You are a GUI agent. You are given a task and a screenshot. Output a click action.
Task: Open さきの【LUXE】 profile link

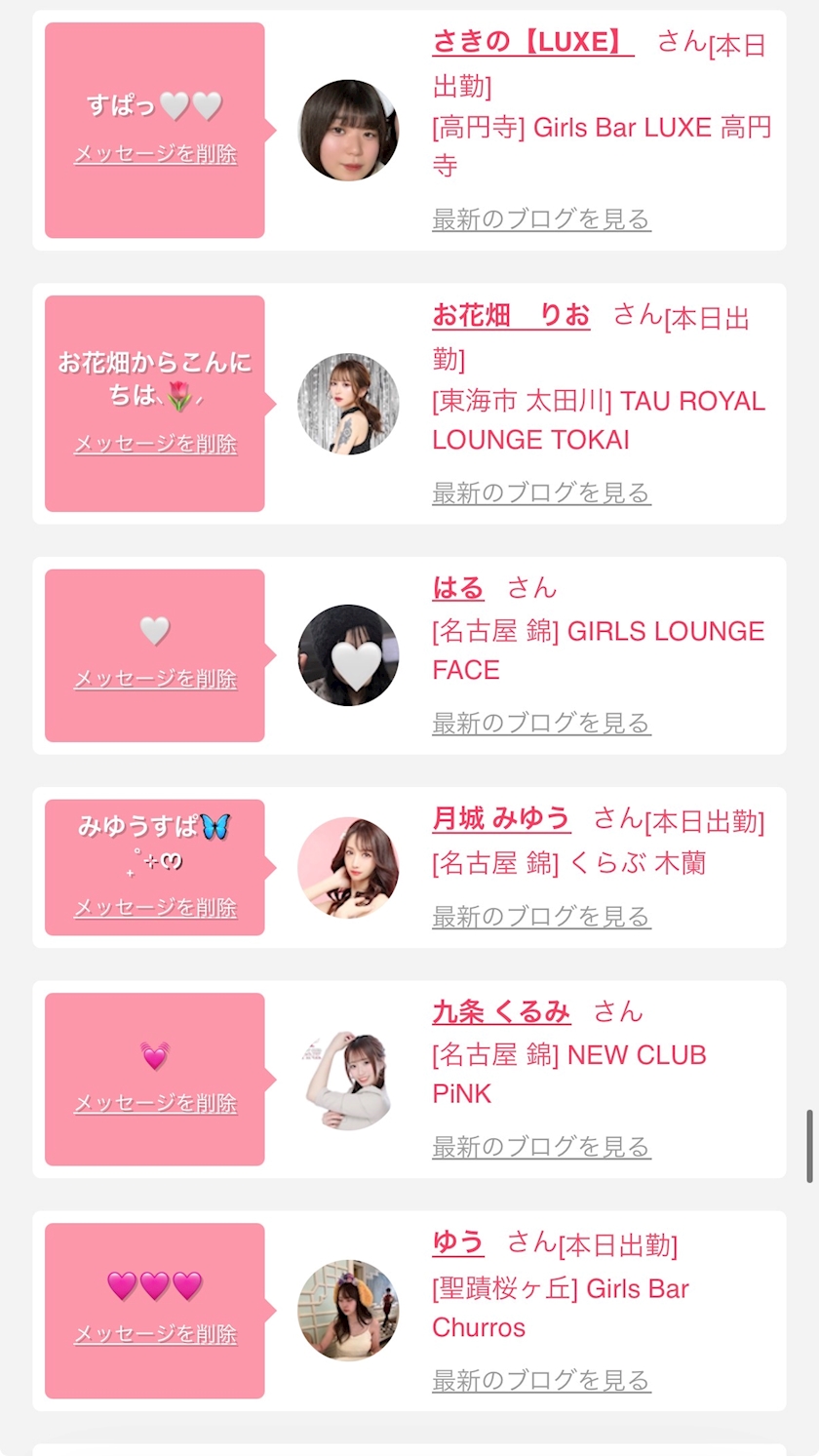(x=532, y=42)
